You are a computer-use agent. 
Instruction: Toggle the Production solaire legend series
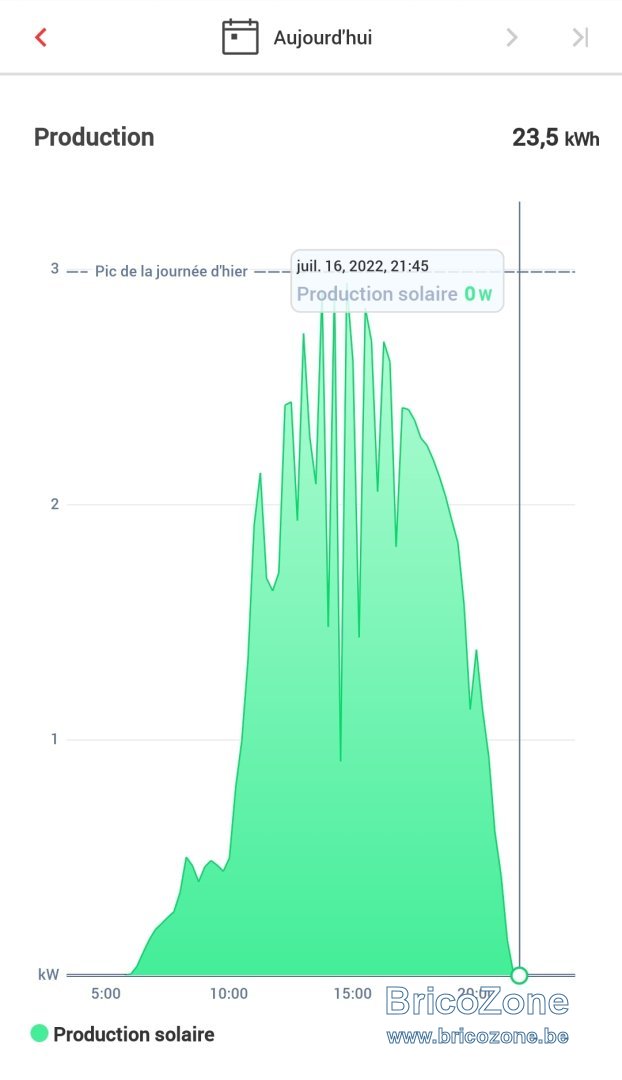(x=123, y=1034)
